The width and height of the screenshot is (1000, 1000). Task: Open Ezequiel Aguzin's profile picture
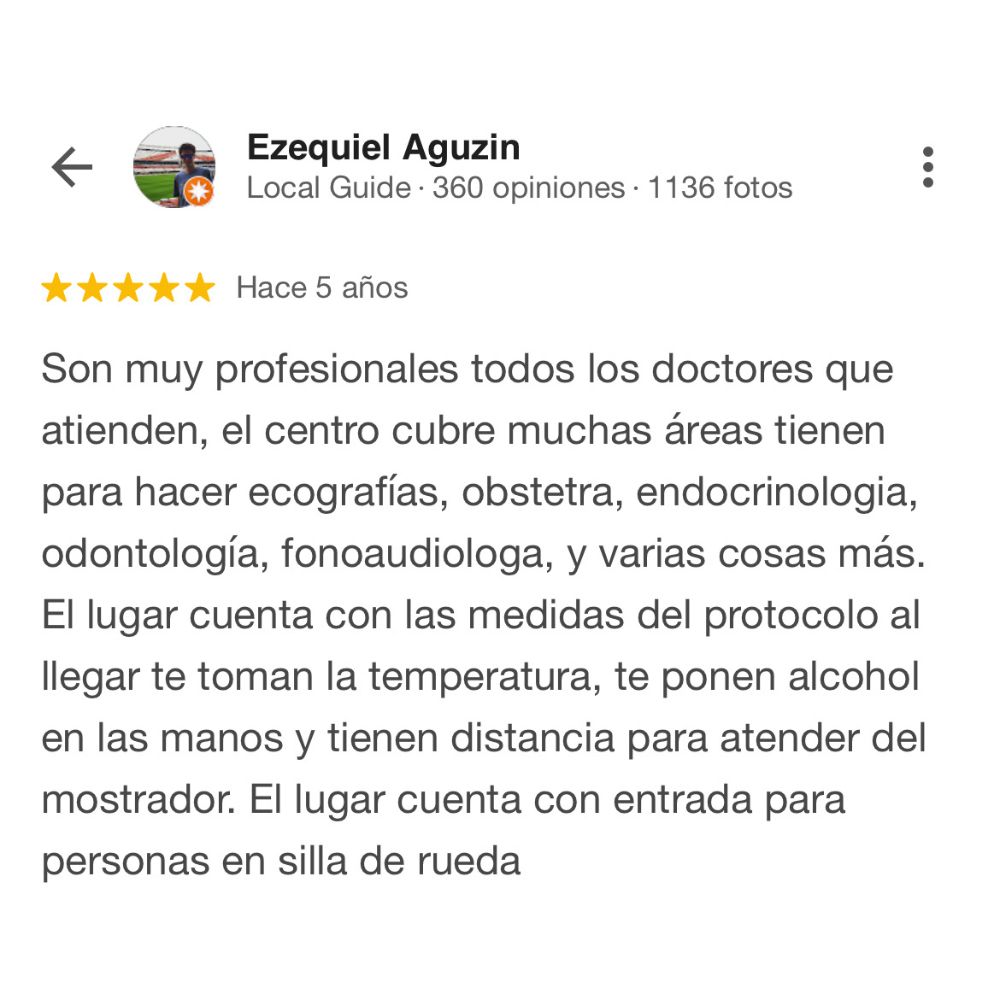174,167
